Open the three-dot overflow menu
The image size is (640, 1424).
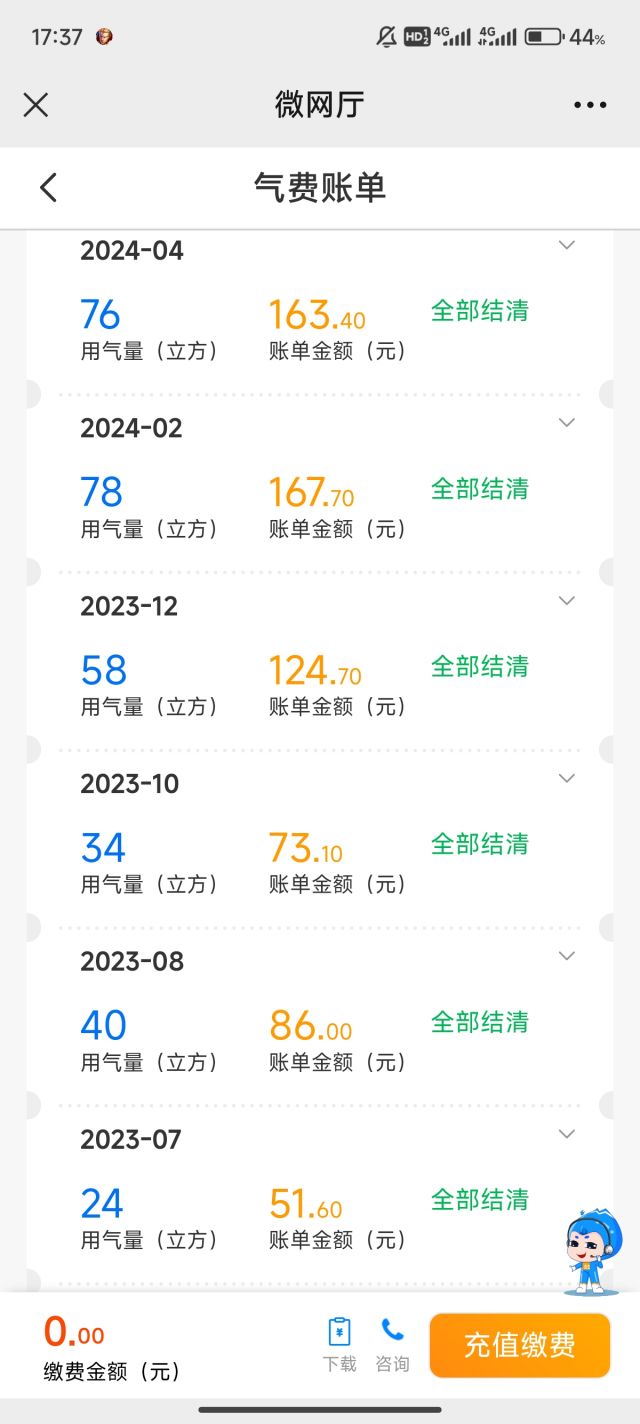[590, 105]
